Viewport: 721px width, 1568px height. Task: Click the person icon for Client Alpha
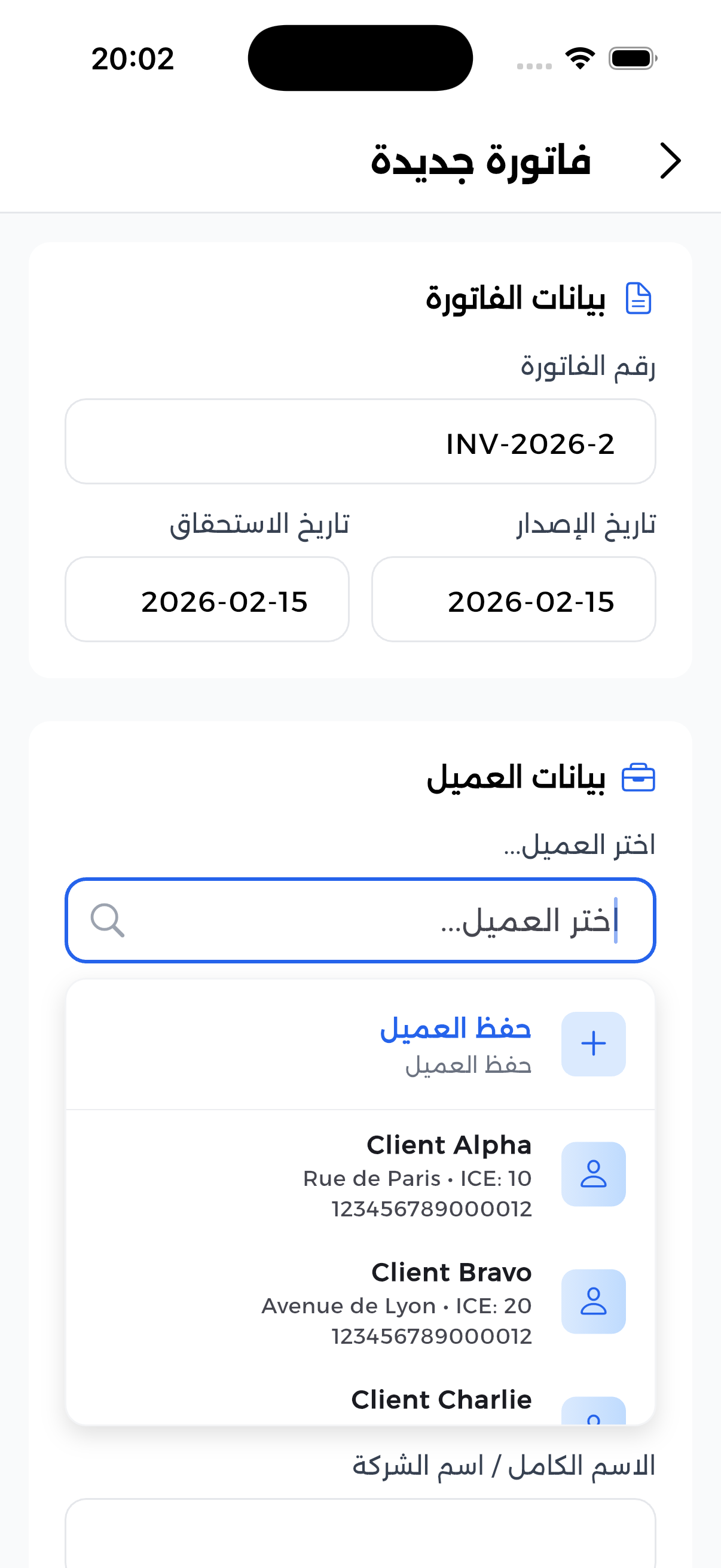tap(593, 1175)
